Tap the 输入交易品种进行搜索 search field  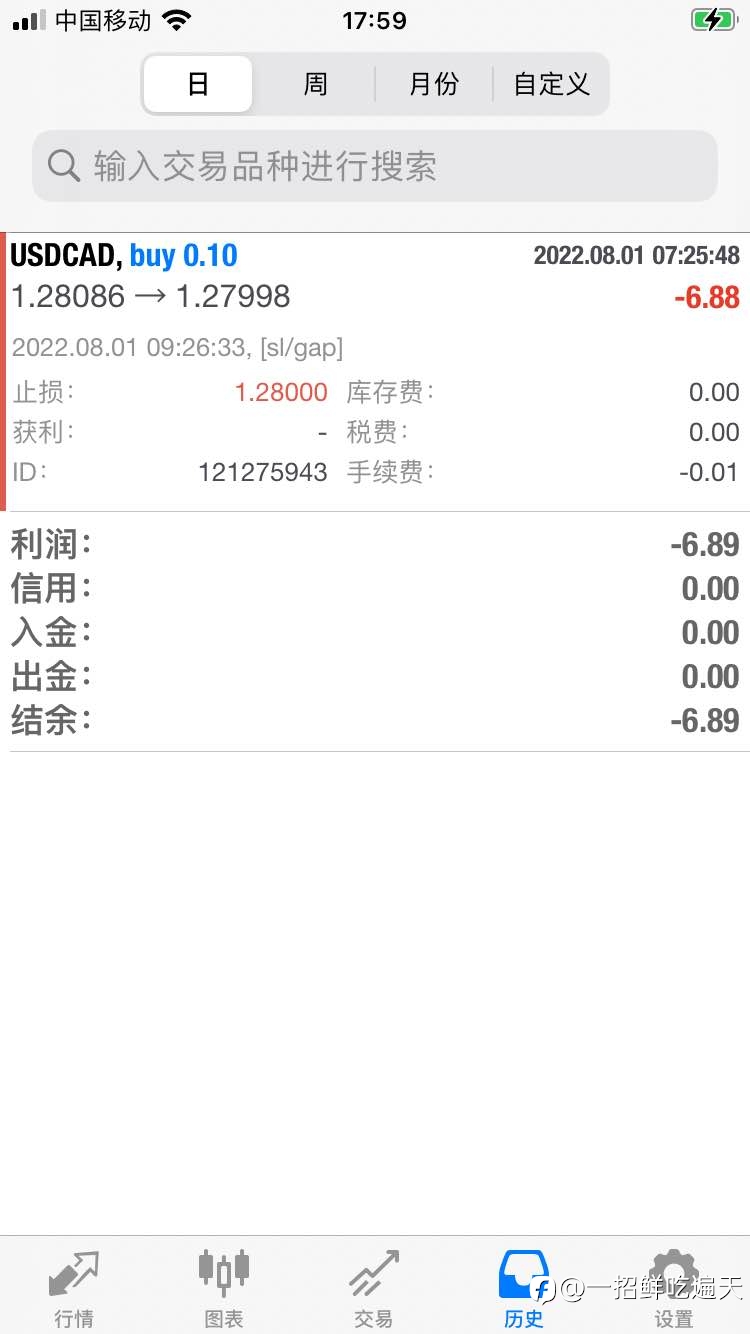point(375,166)
